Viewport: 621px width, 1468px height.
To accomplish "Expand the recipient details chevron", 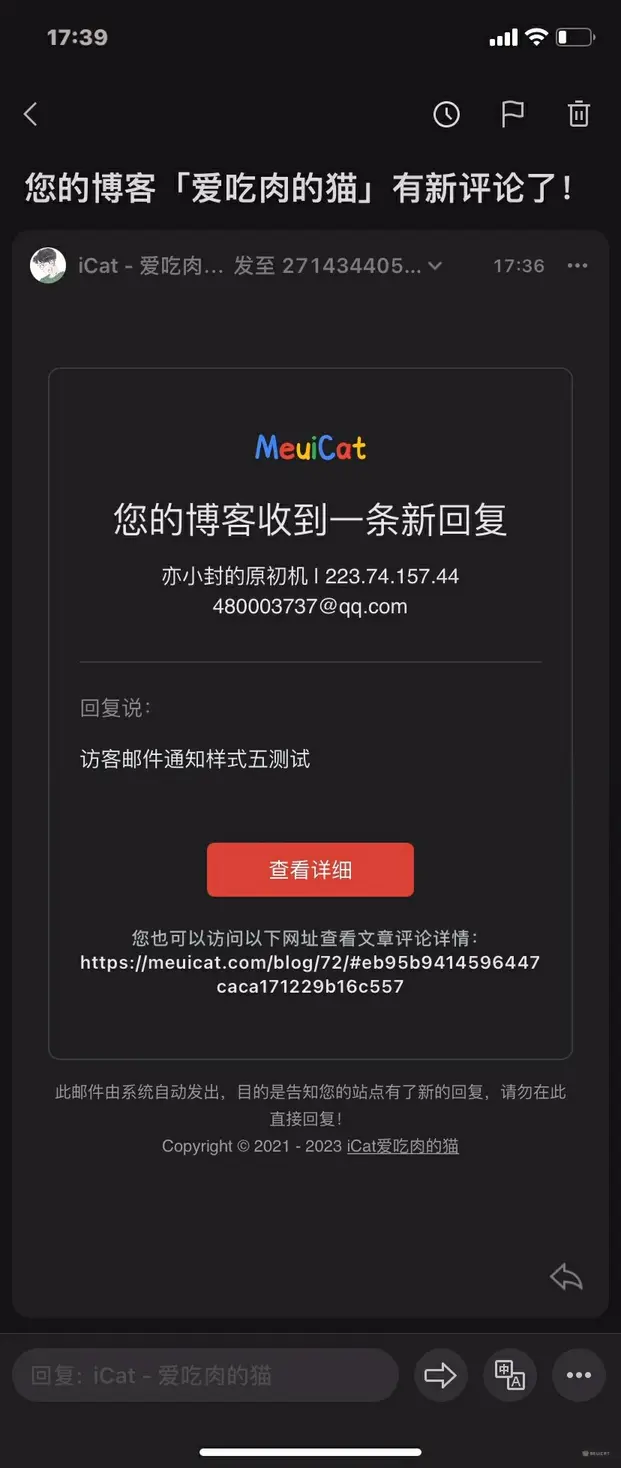I will coord(435,266).
